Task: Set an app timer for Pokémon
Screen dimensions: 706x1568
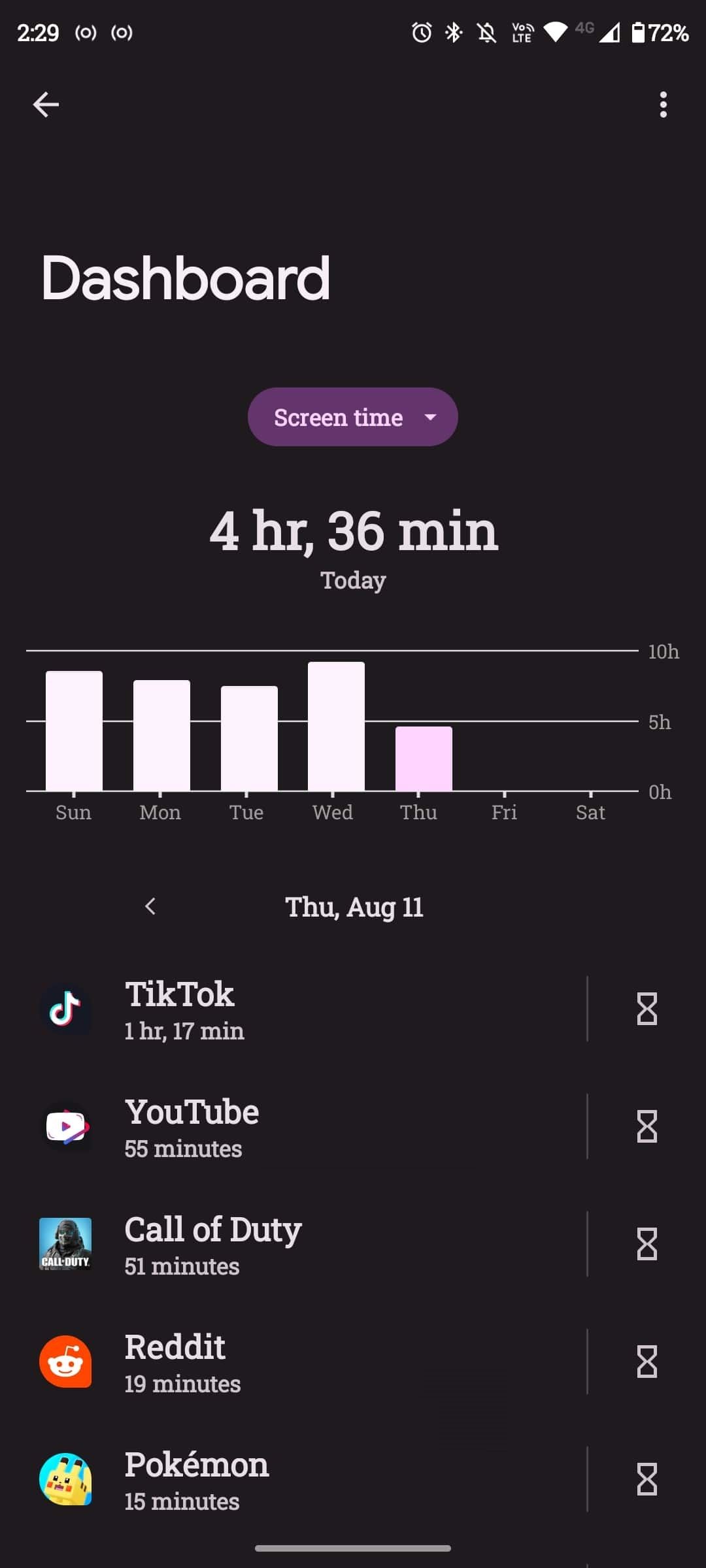Action: tap(647, 1480)
